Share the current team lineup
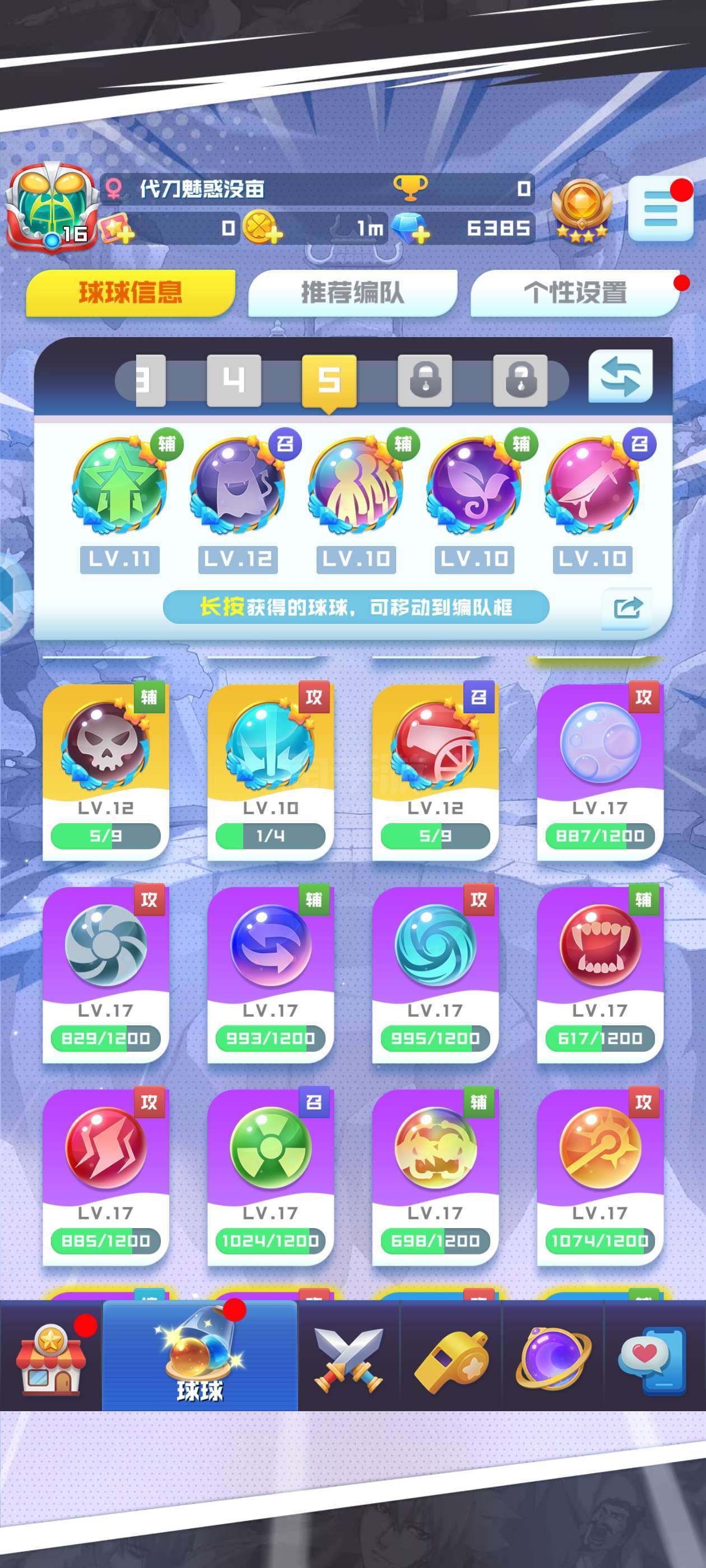This screenshot has width=706, height=1568. point(627,608)
